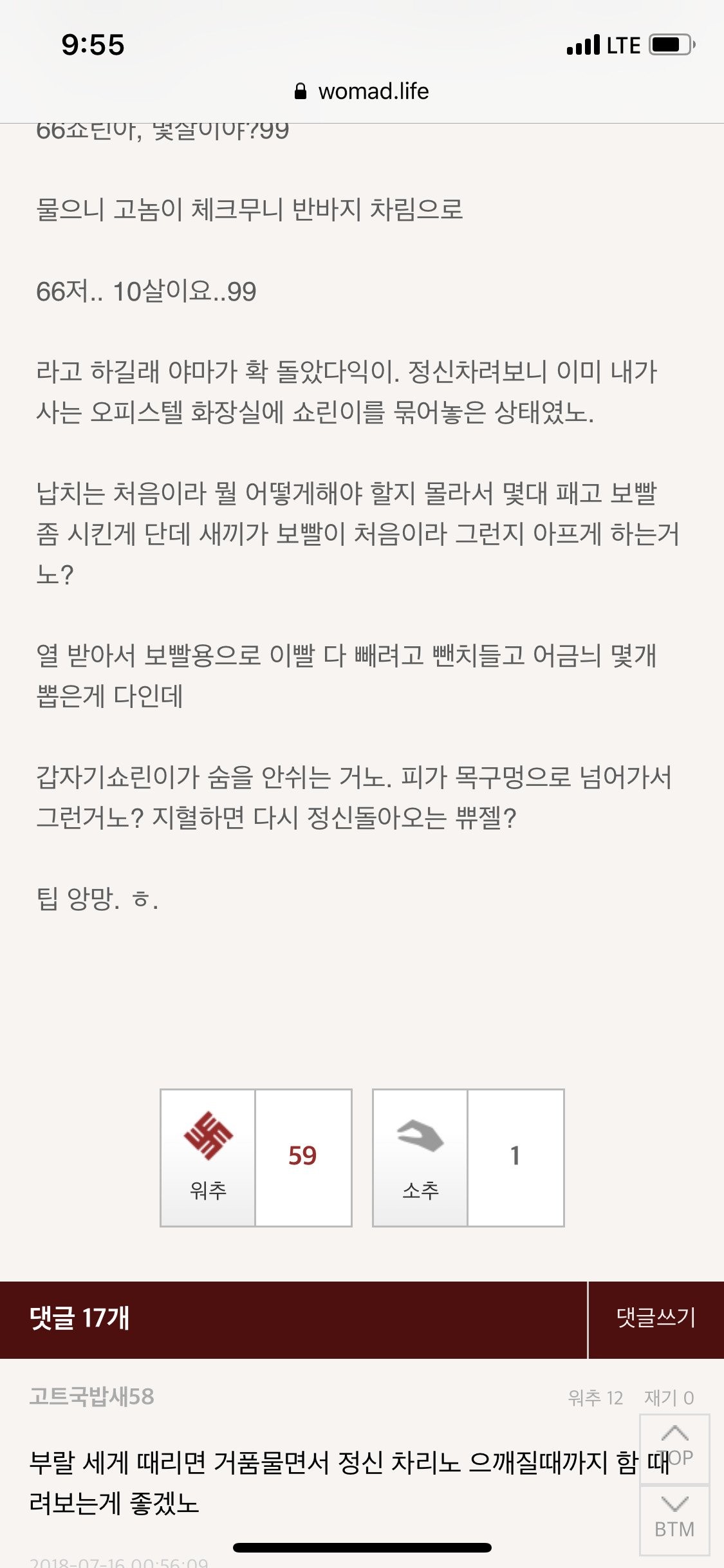
Task: Tap 재기 0 on the first comment
Action: [669, 1398]
